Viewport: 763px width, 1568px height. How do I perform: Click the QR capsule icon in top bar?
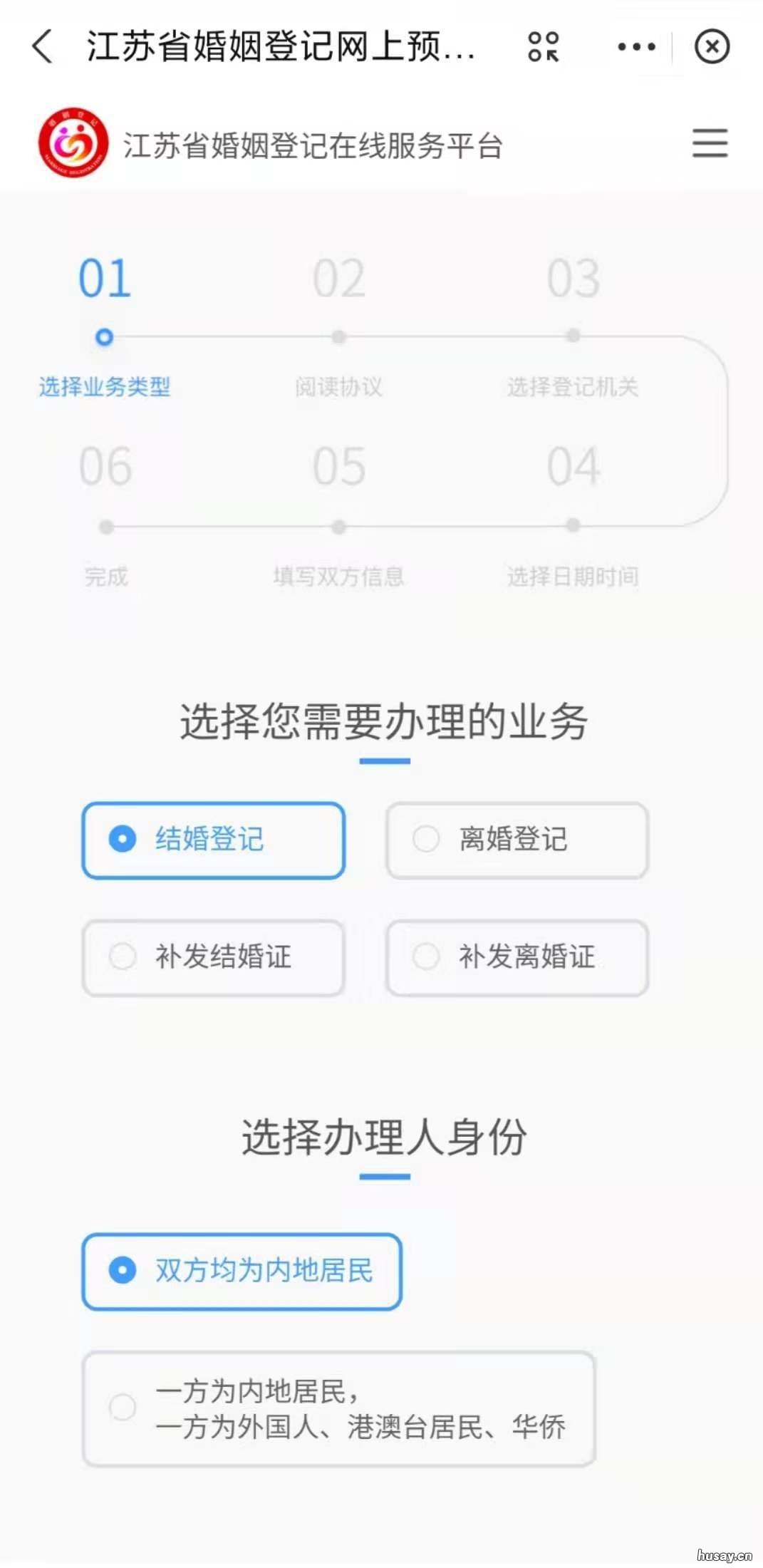[544, 46]
